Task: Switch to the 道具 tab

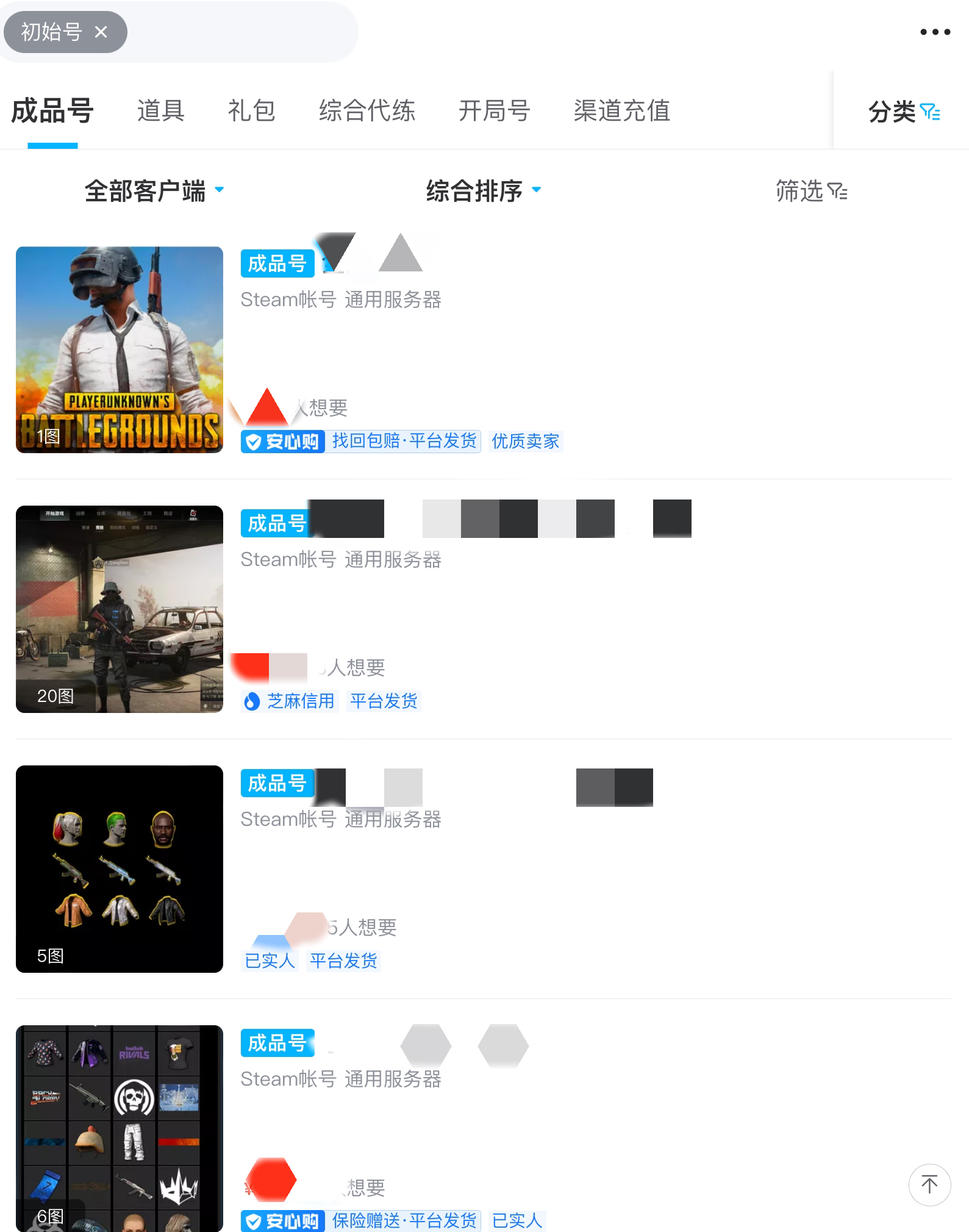Action: point(161,111)
